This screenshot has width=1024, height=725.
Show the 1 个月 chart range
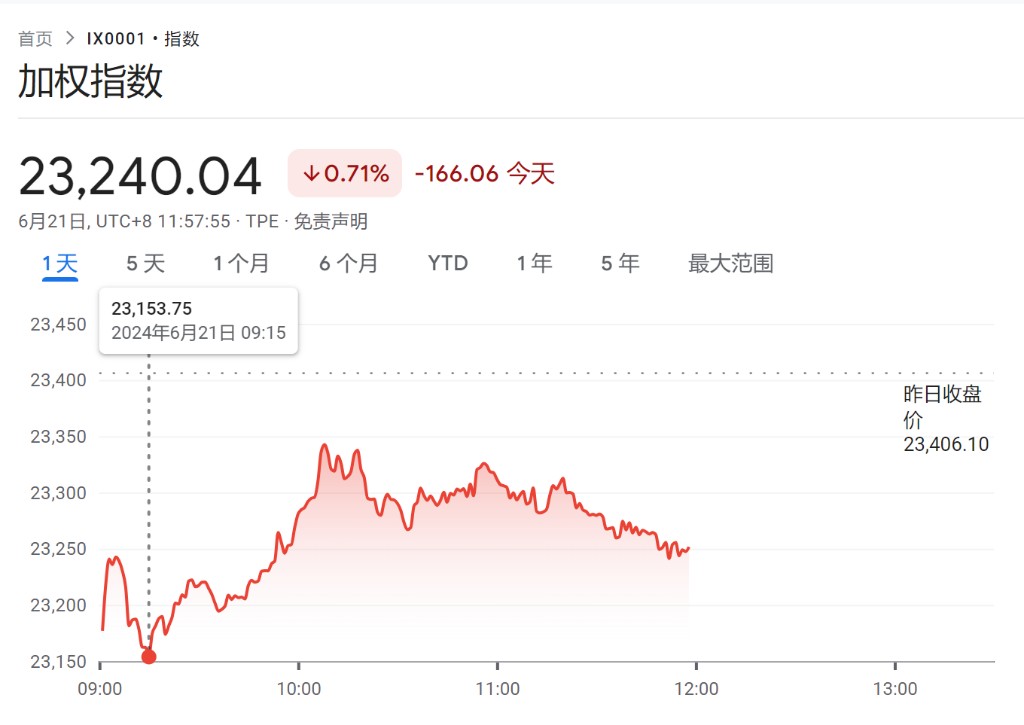241,264
